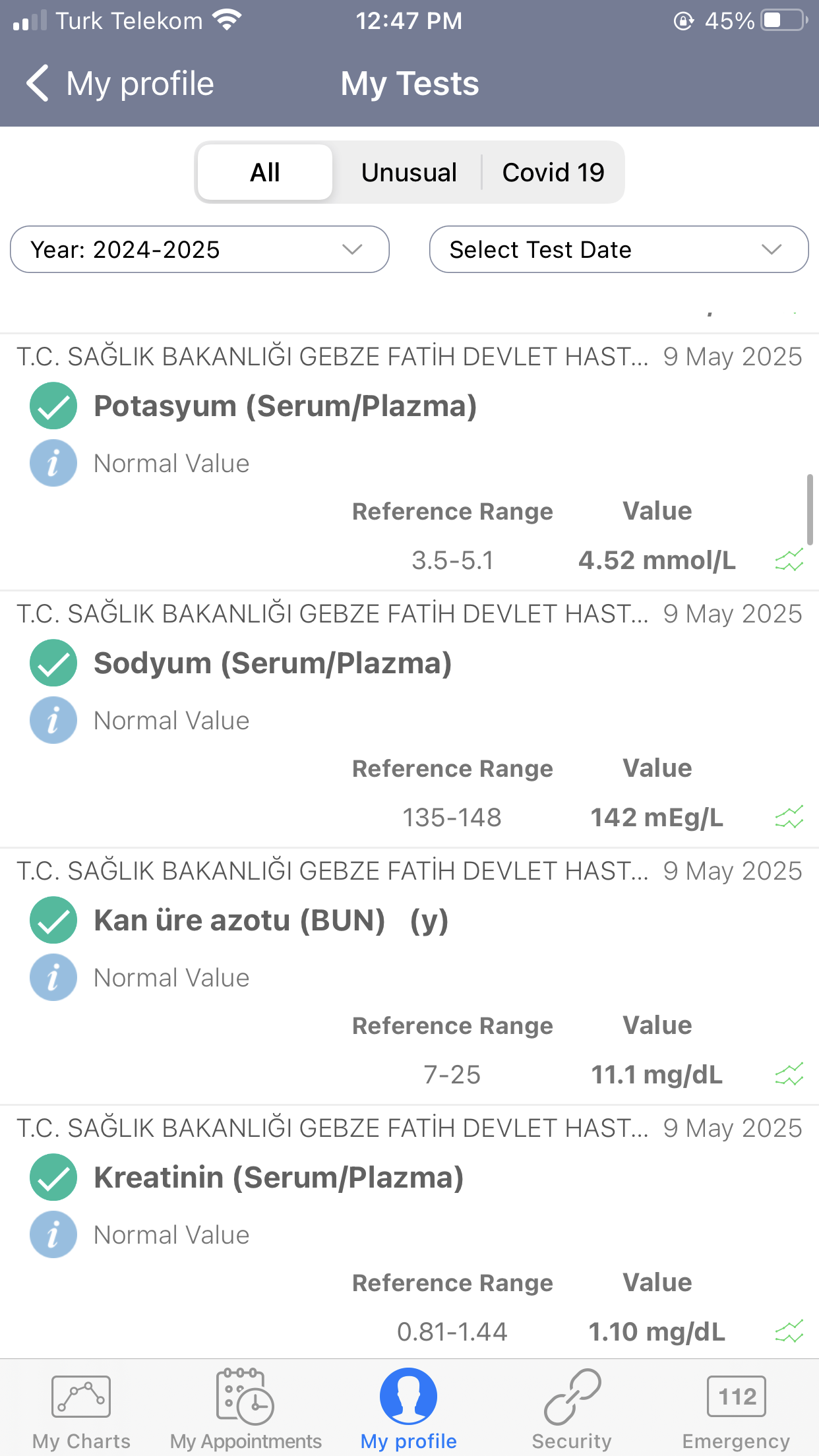This screenshot has height=1456, width=819.
Task: Open the trend chart icon for BUN
Action: tap(789, 1074)
